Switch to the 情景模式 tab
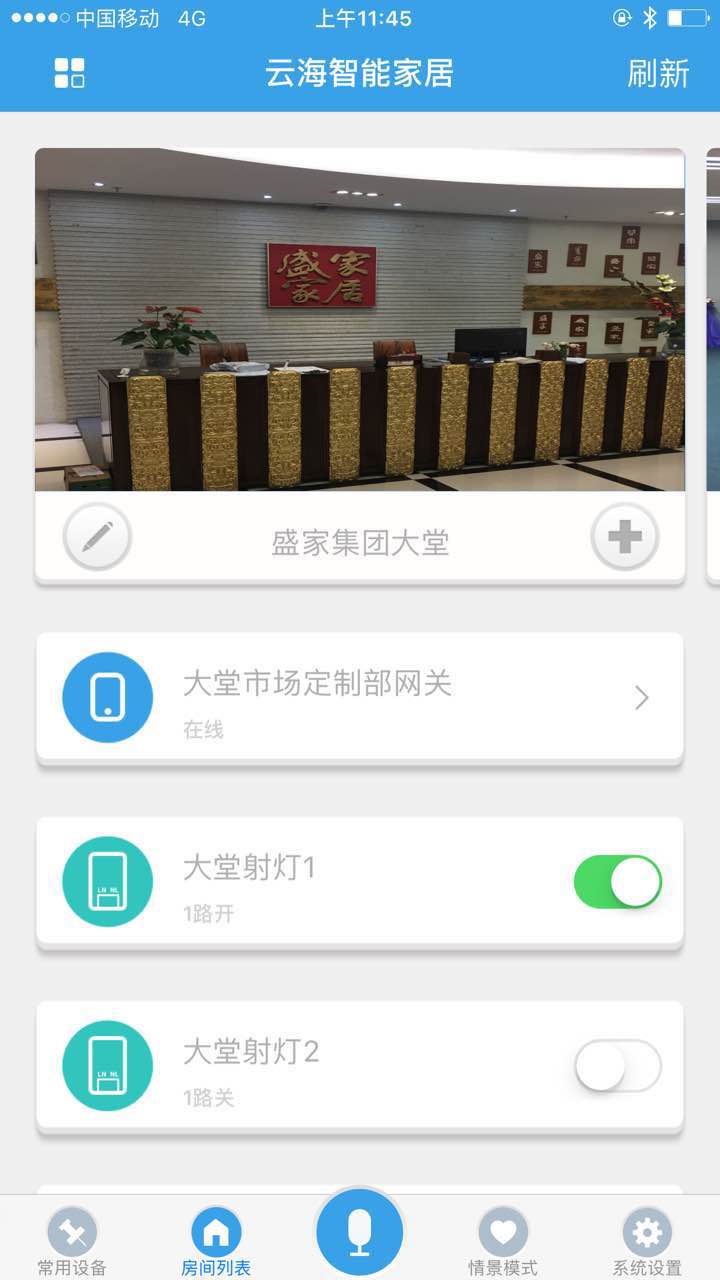Screen dimensions: 720x1280 [x=503, y=1242]
